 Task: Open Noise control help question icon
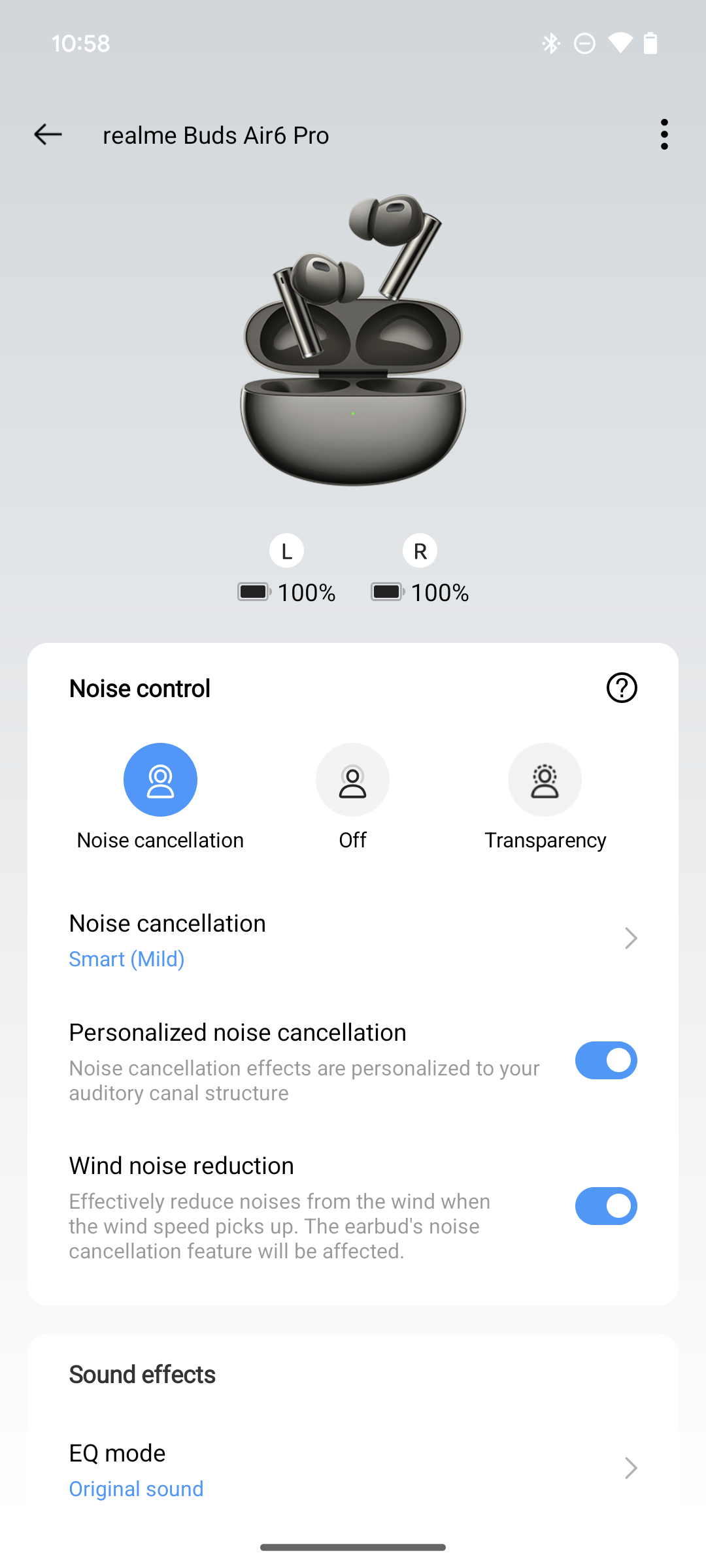[x=622, y=688]
